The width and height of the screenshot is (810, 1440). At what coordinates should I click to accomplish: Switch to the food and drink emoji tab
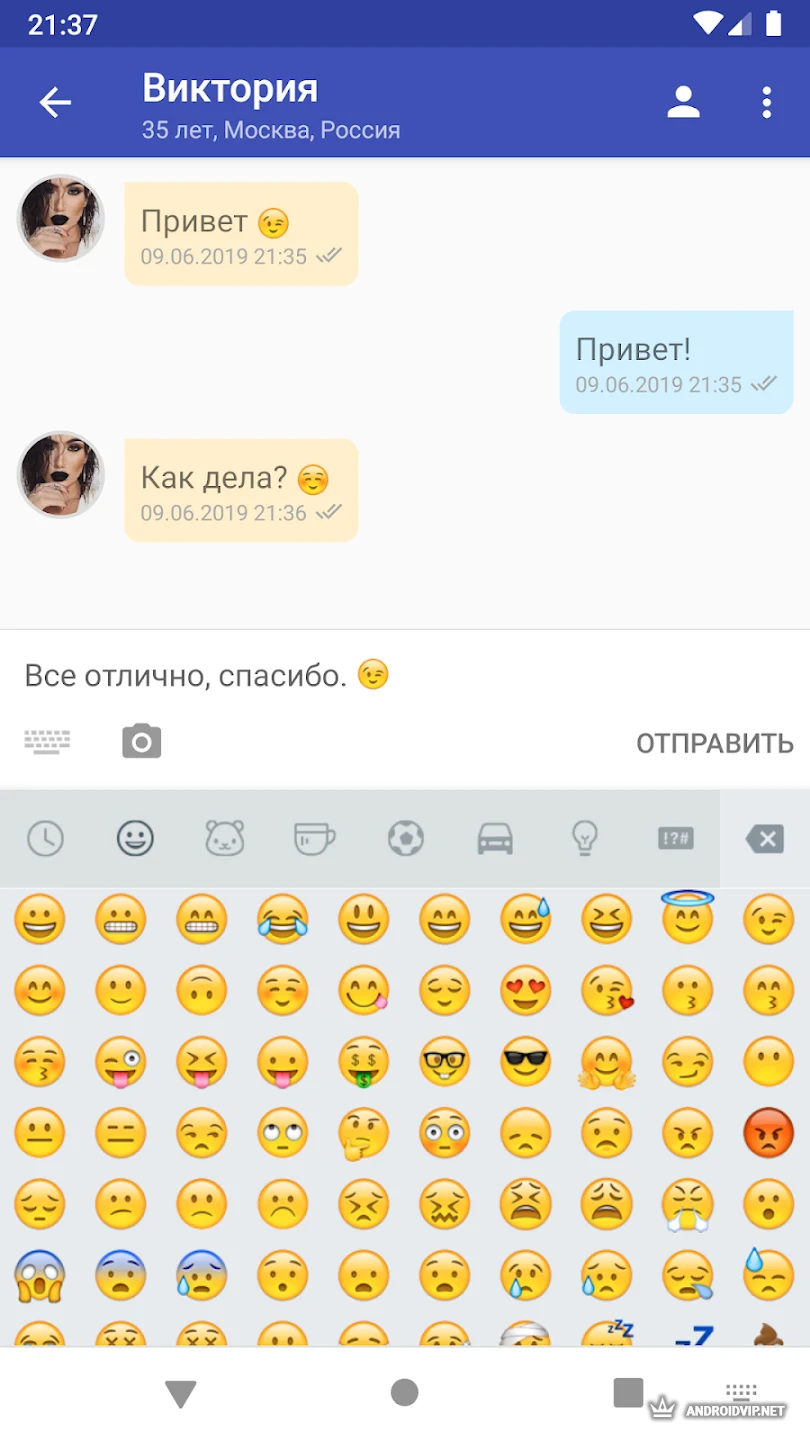point(314,838)
